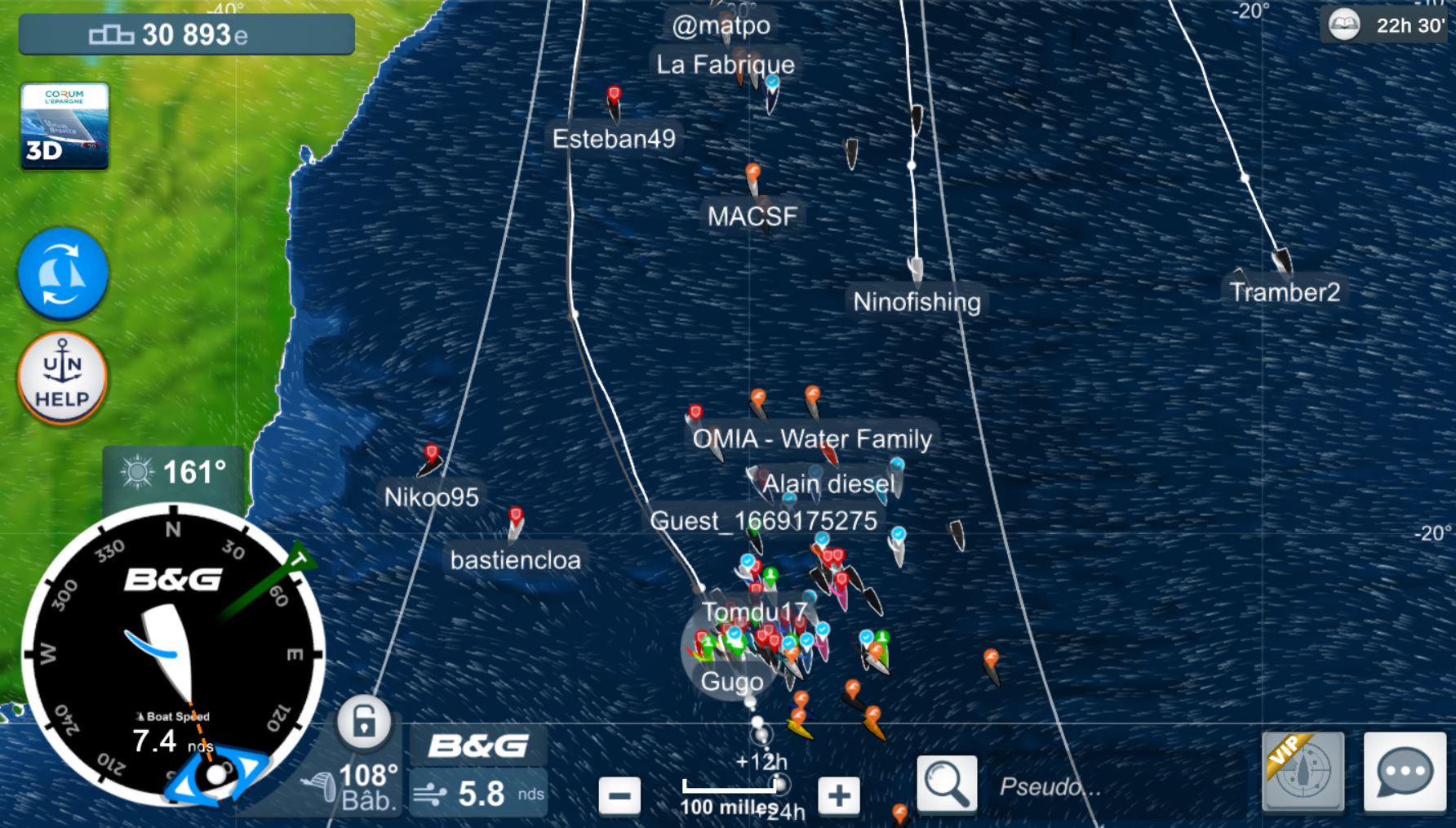Open the chat bubble
Screen dimensions: 1456x828
click(1404, 771)
